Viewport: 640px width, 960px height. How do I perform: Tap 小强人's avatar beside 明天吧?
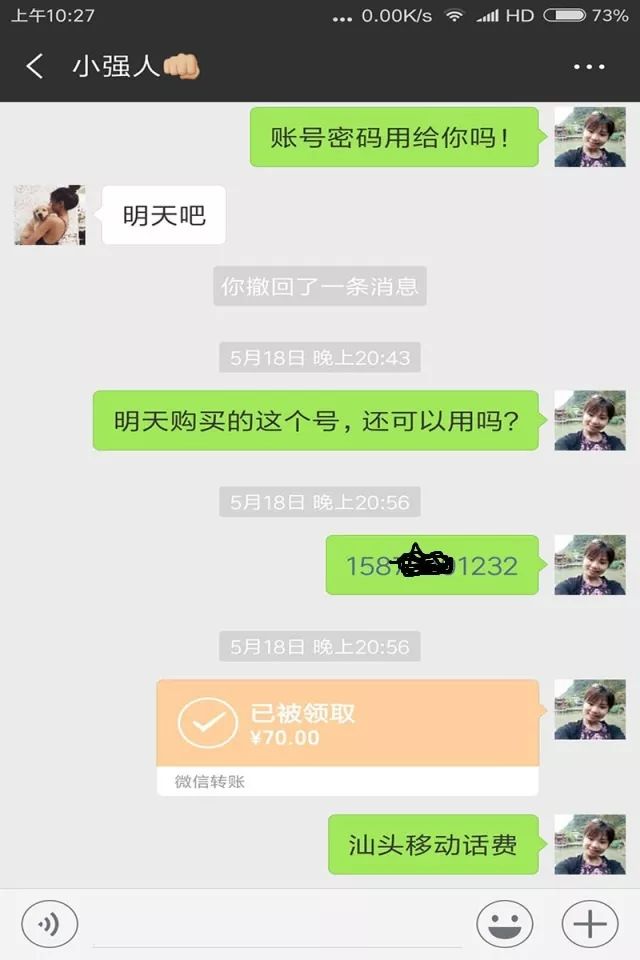tap(50, 215)
